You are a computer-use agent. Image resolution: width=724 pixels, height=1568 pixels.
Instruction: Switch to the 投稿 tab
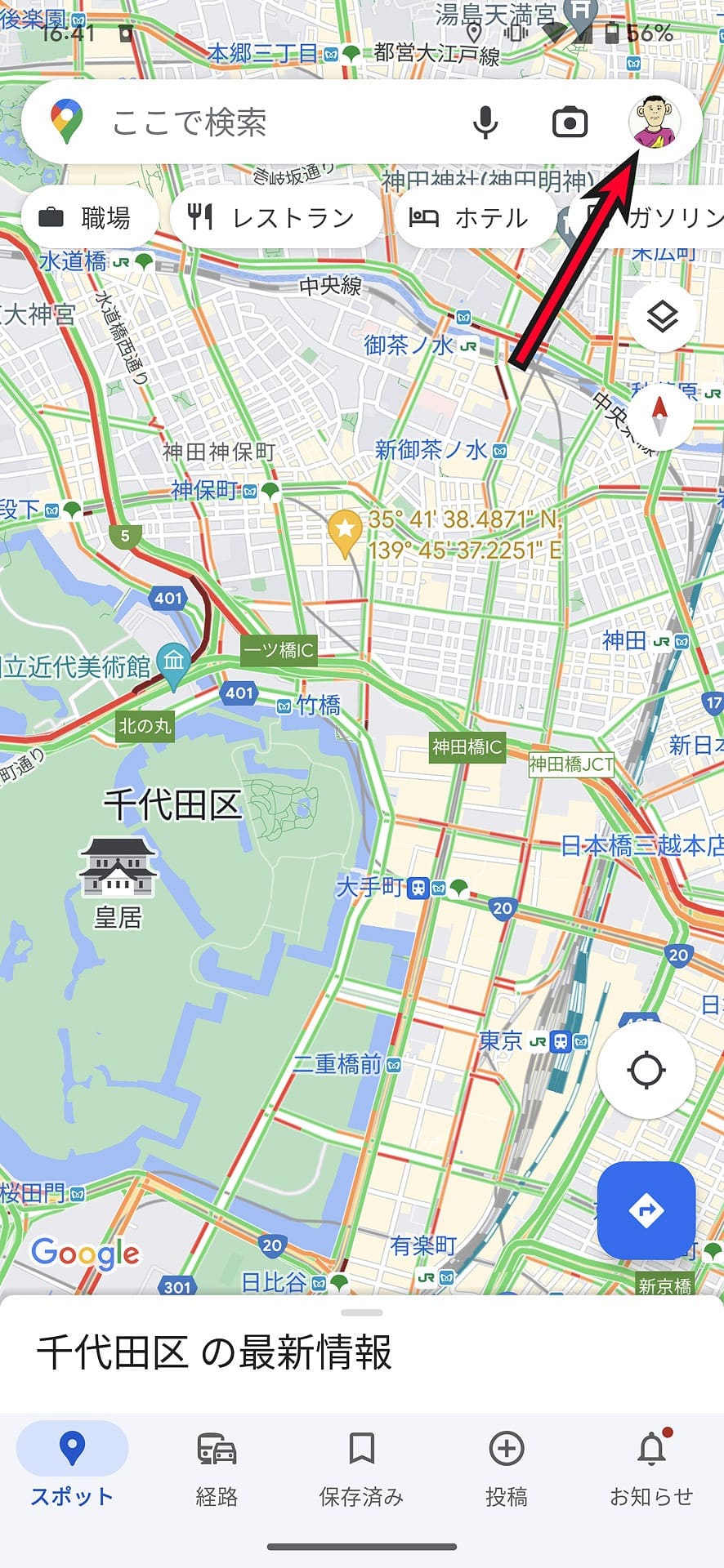coord(507,1465)
